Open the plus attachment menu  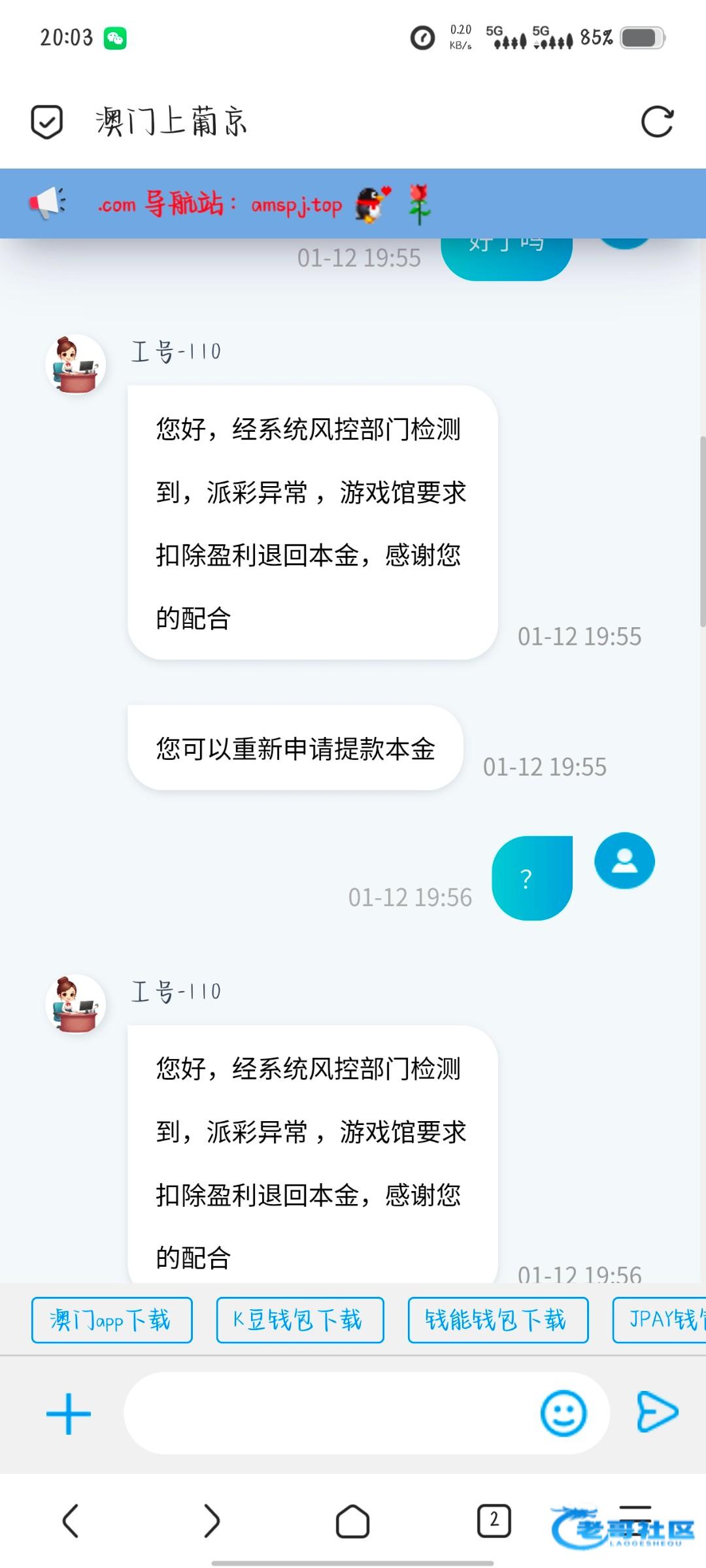pos(69,1414)
